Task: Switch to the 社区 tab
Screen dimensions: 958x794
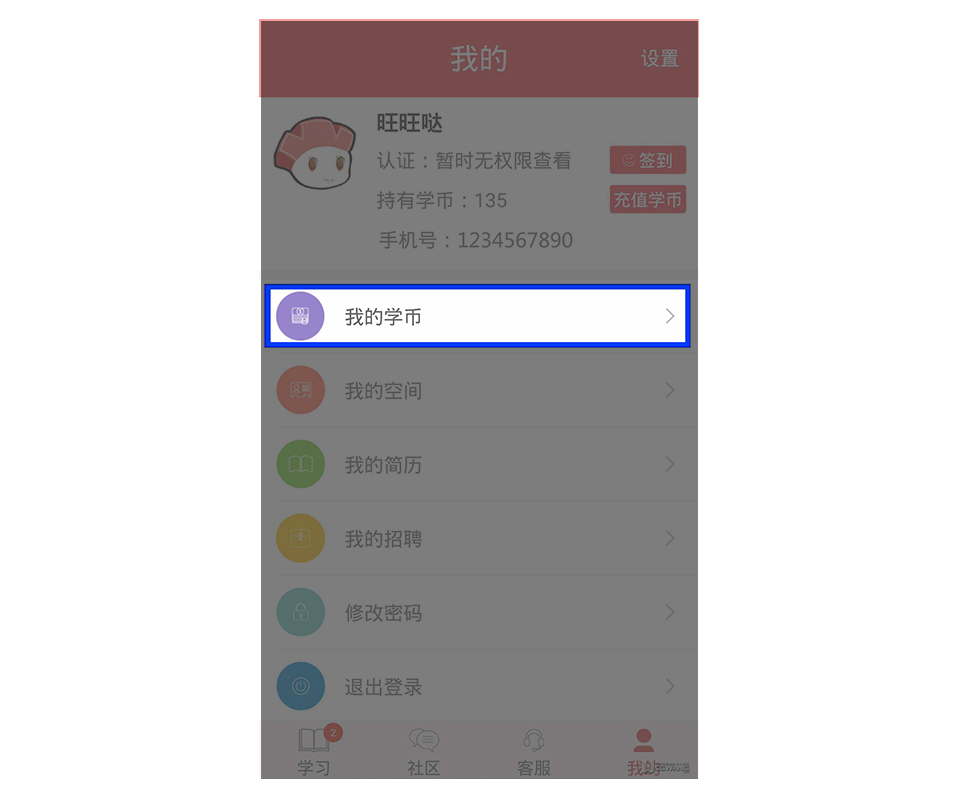Action: pyautogui.click(x=424, y=752)
